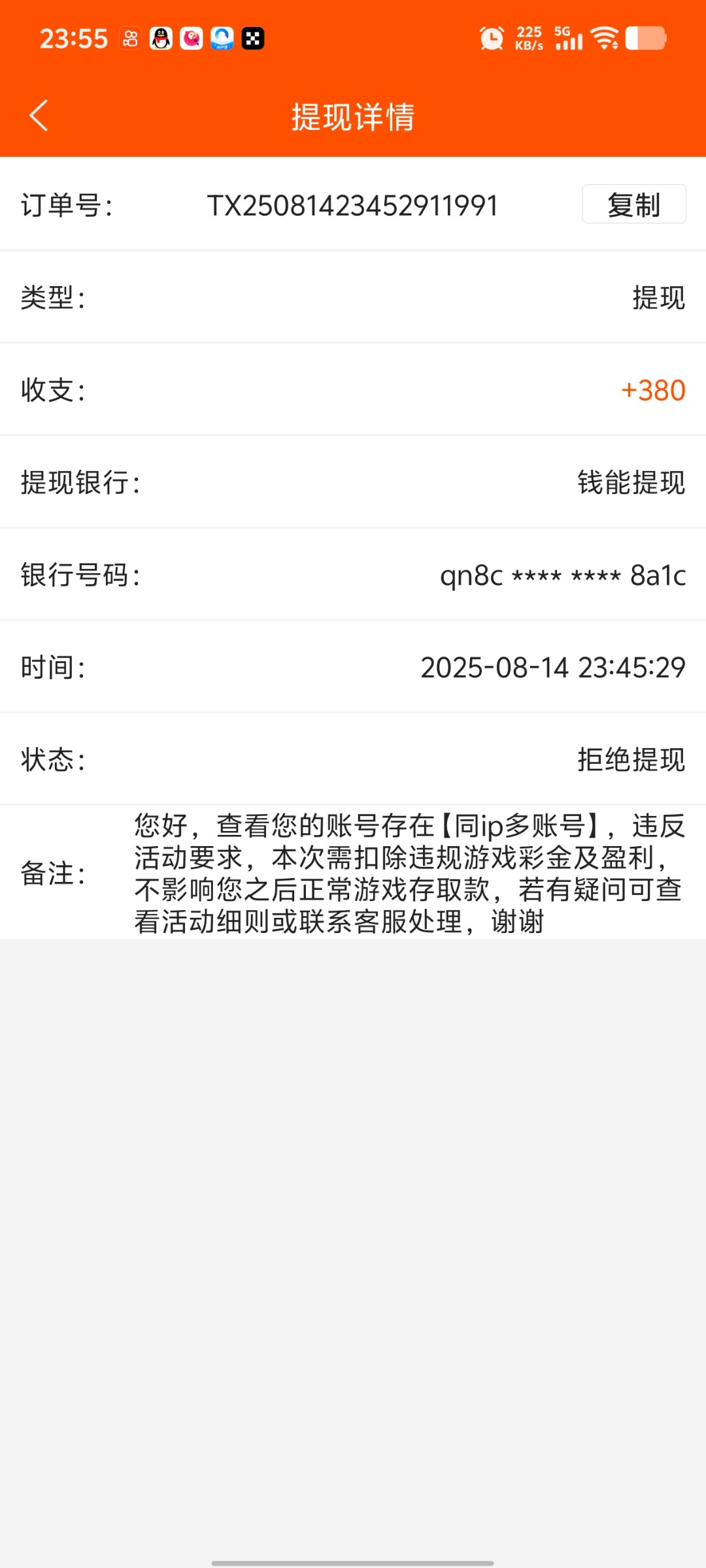This screenshot has width=706, height=1568.
Task: Tap the alarm clock status icon
Action: pyautogui.click(x=492, y=39)
